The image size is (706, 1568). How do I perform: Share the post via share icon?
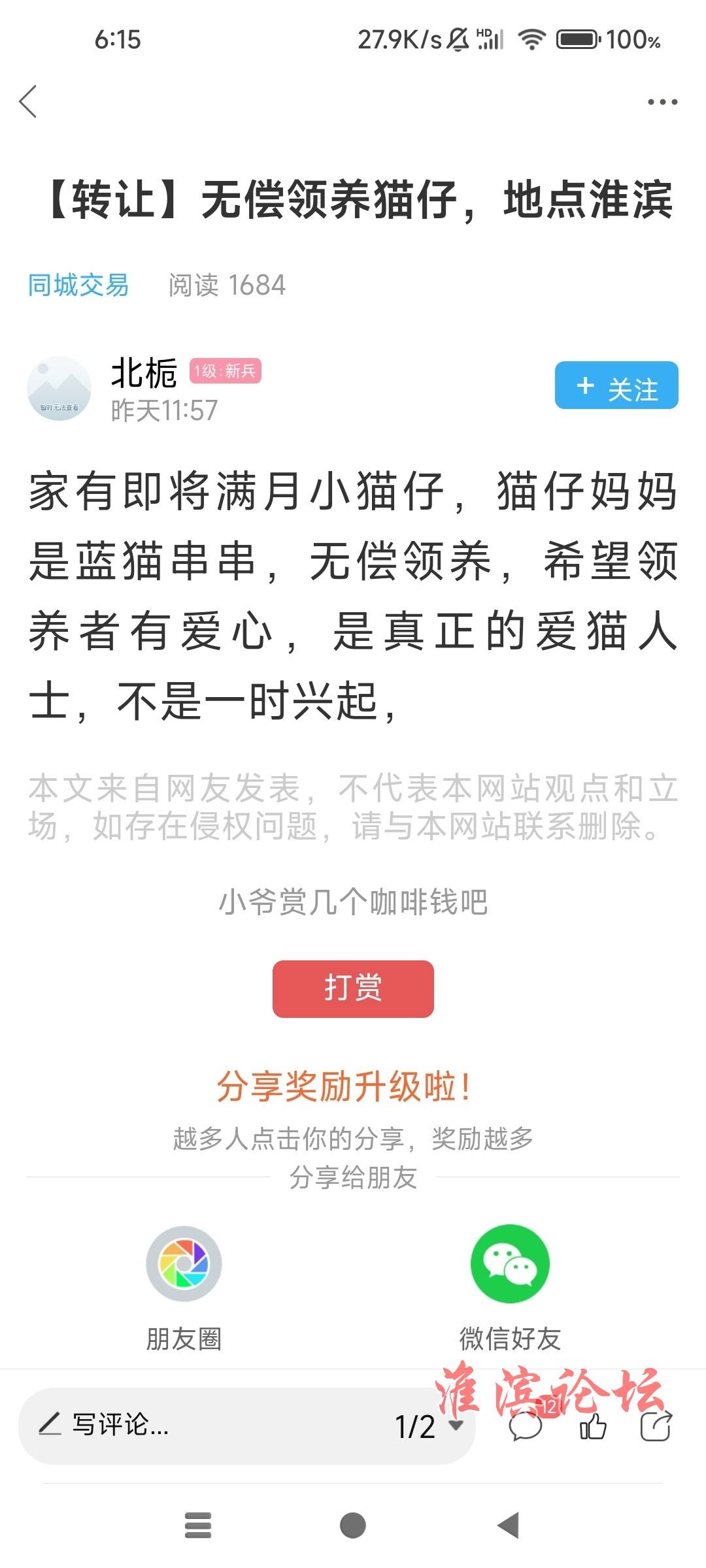click(656, 1426)
